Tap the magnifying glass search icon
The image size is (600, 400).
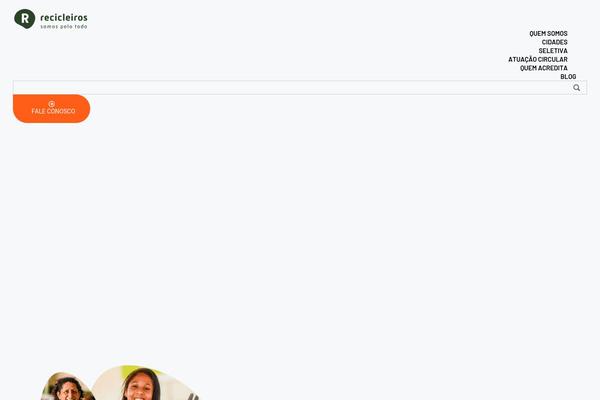(x=577, y=88)
